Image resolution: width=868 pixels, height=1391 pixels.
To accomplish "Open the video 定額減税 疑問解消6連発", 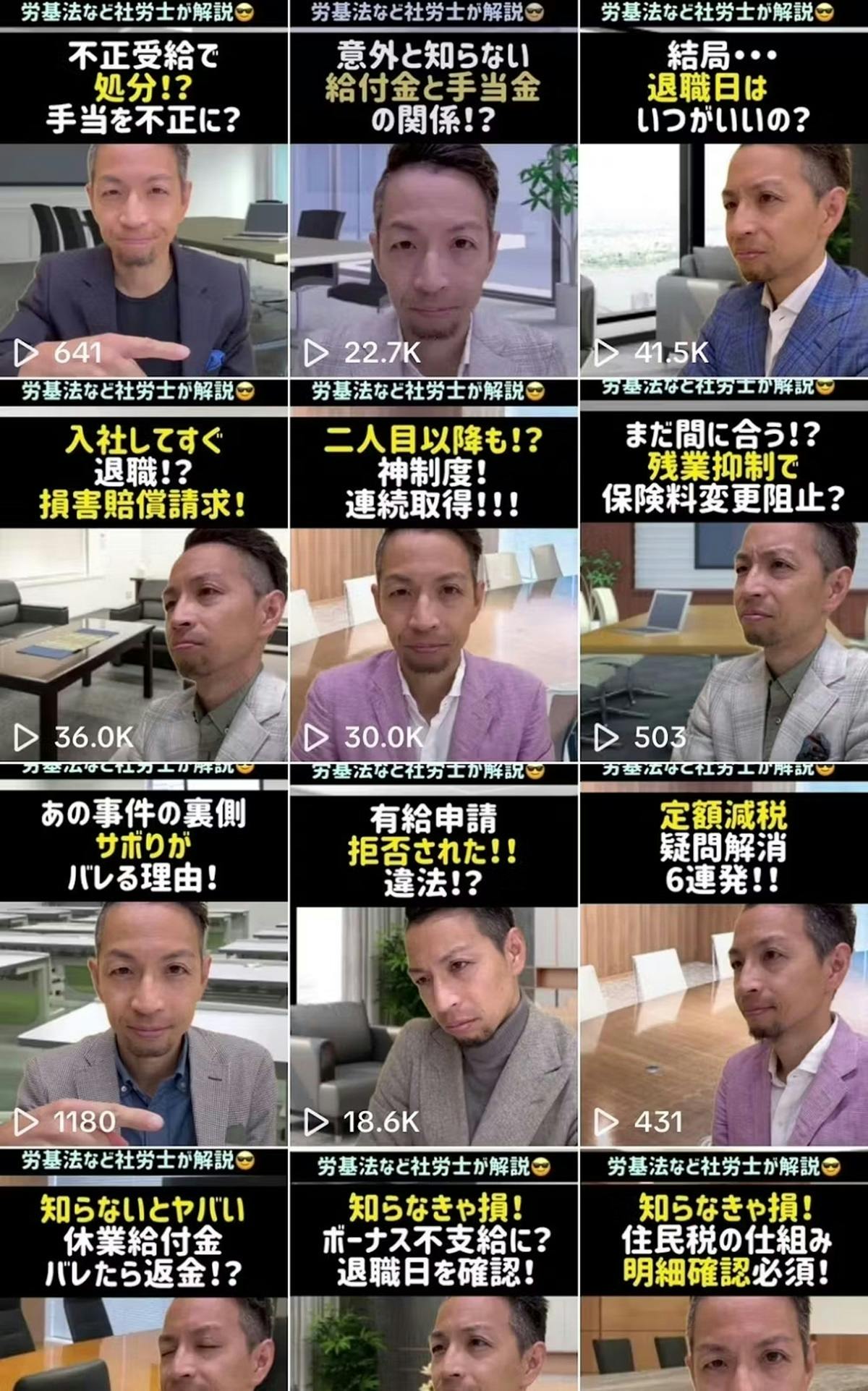I will (724, 955).
